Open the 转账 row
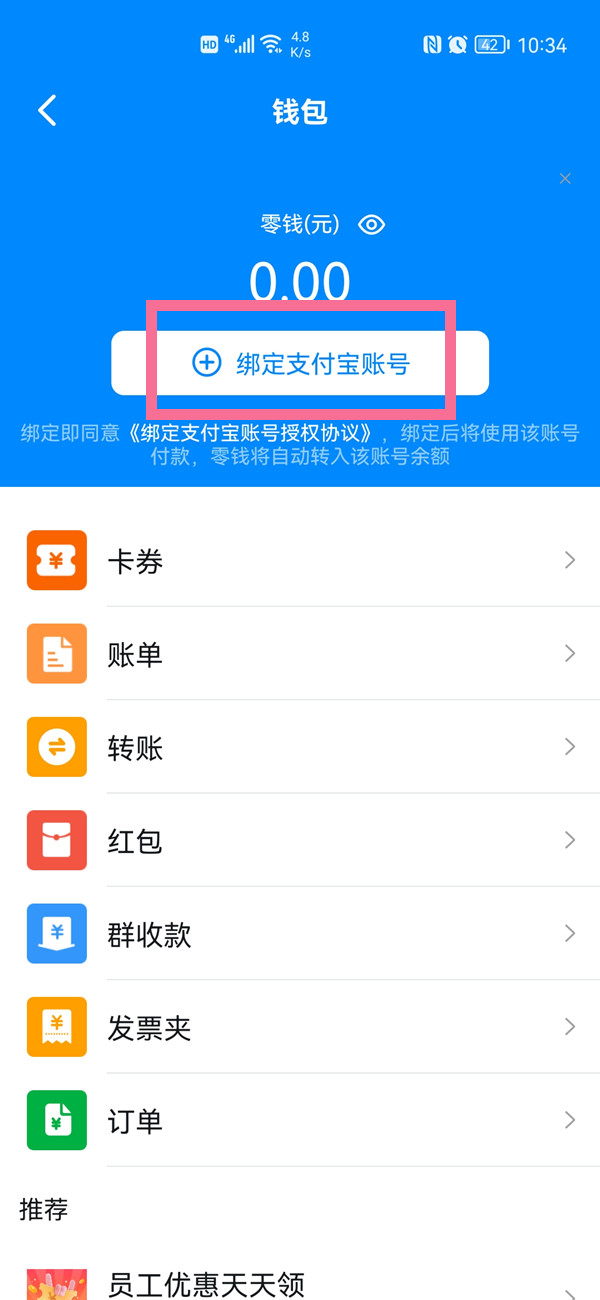This screenshot has width=600, height=1300. pyautogui.click(x=300, y=747)
